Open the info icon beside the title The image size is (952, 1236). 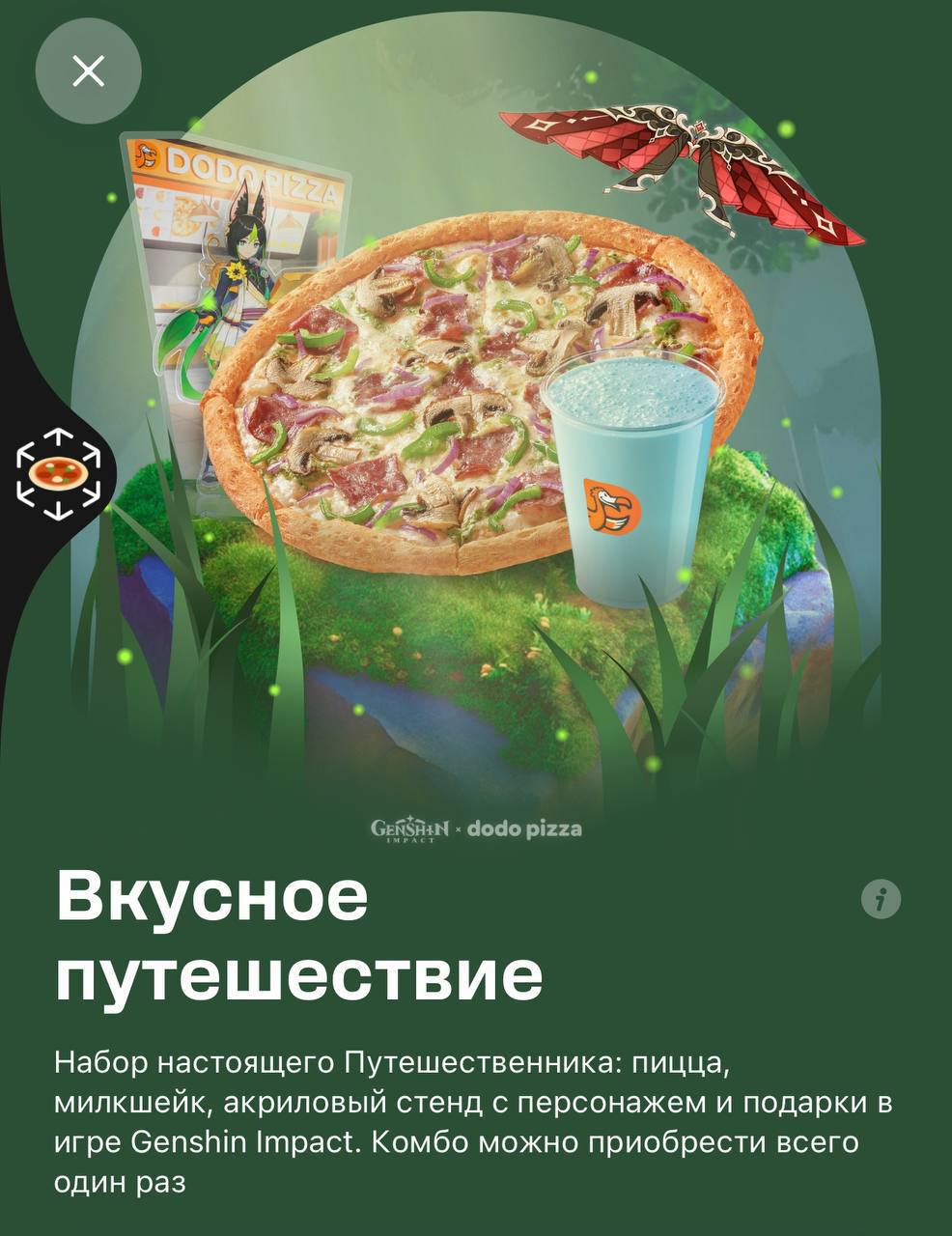click(880, 899)
